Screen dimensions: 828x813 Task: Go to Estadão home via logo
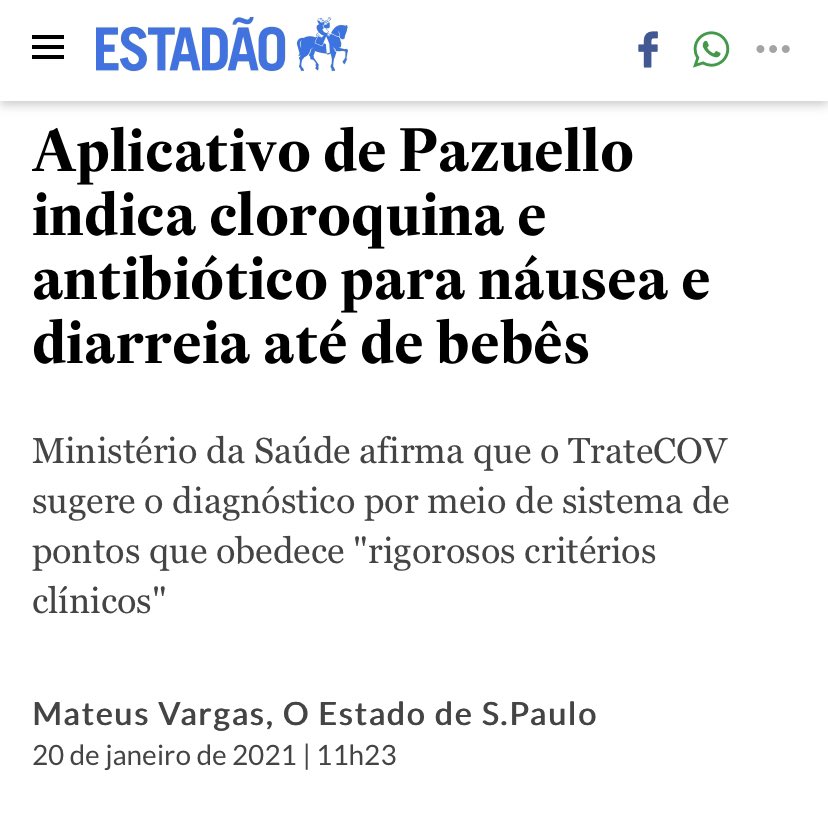click(222, 47)
